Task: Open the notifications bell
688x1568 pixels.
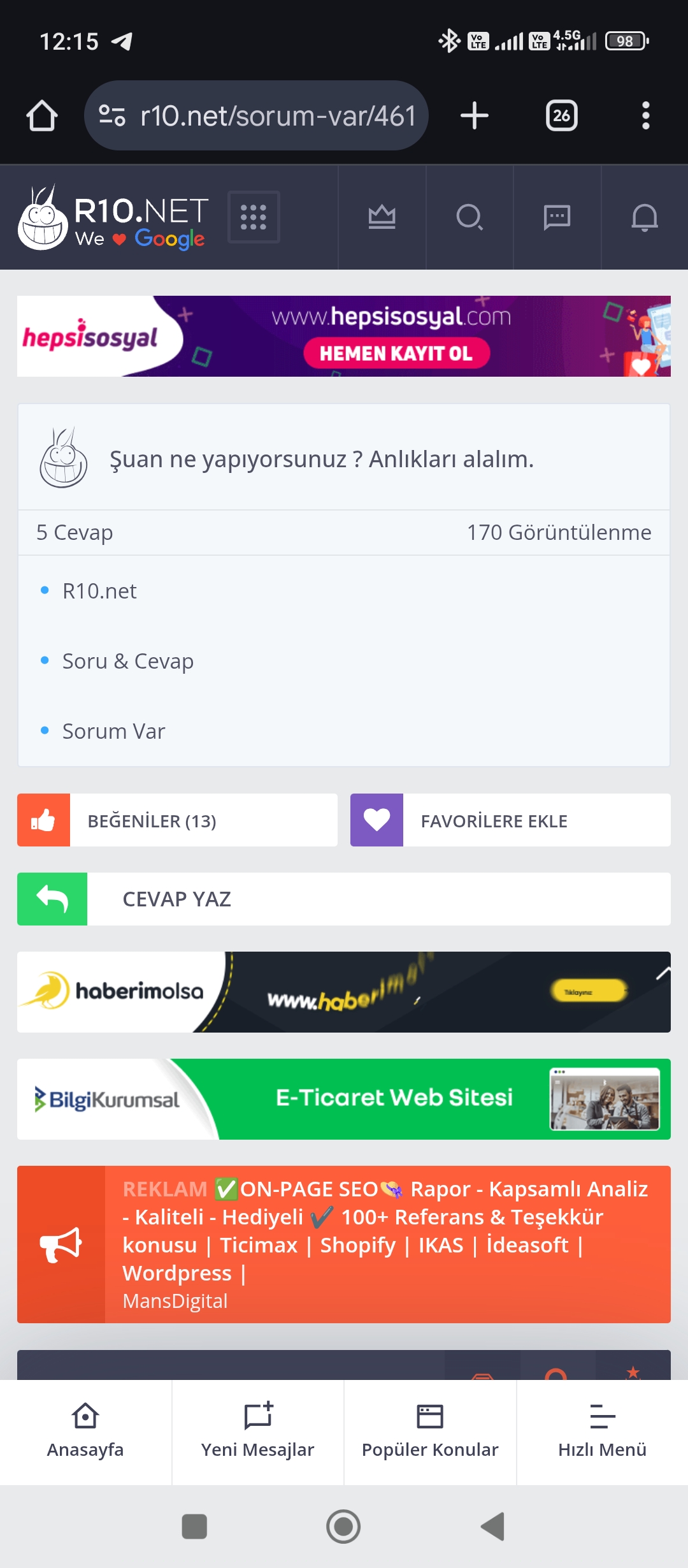Action: (x=645, y=217)
